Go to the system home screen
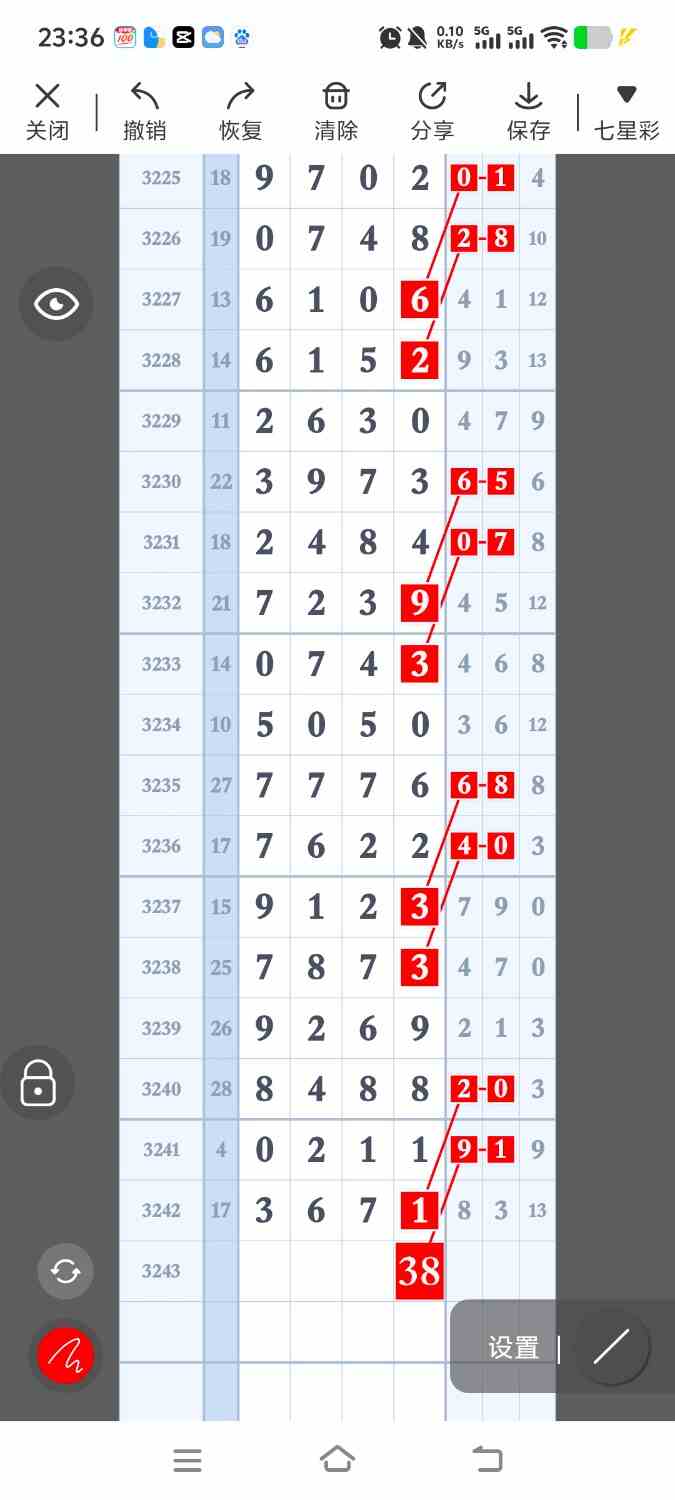This screenshot has height=1500, width=675. click(x=337, y=1460)
